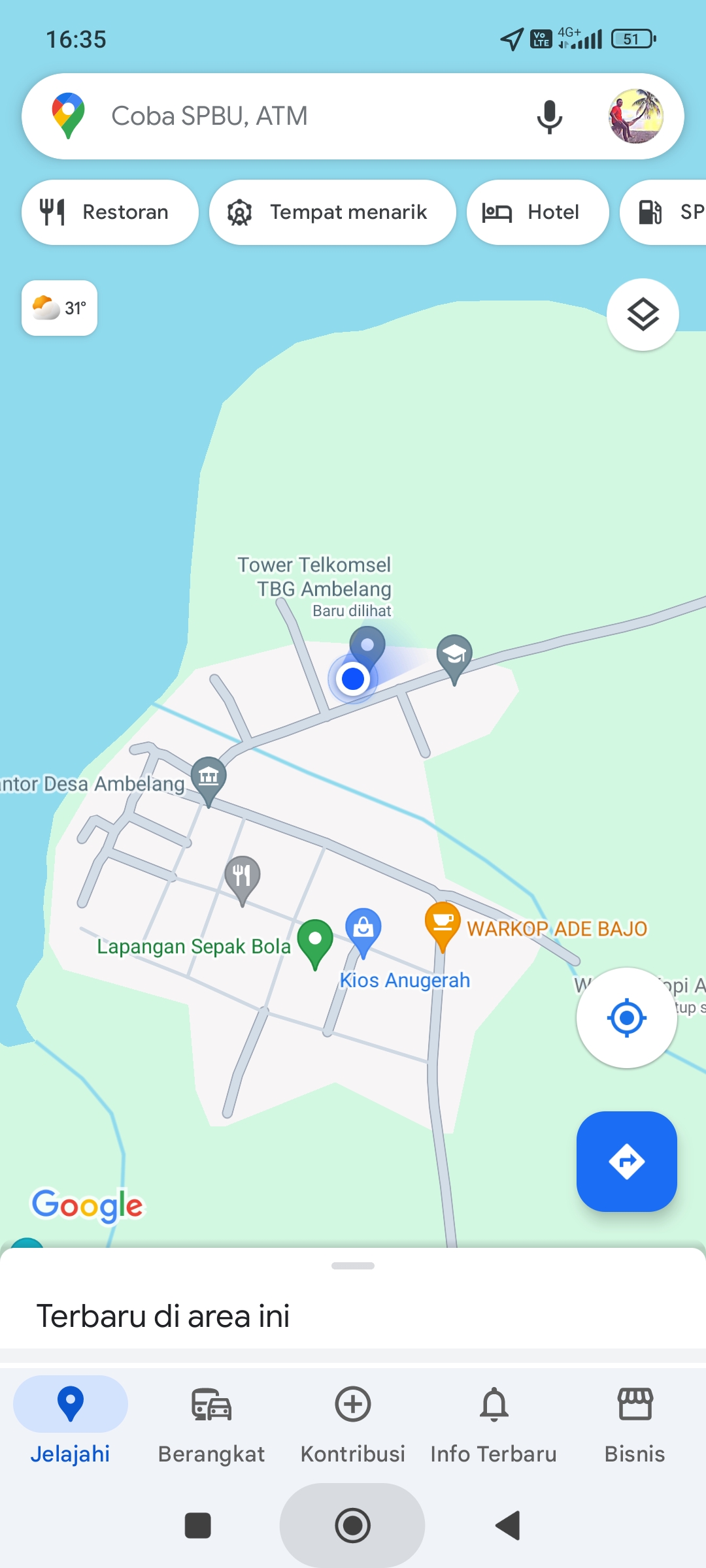Choose the Hotel chip
The height and width of the screenshot is (1568, 706).
[537, 212]
